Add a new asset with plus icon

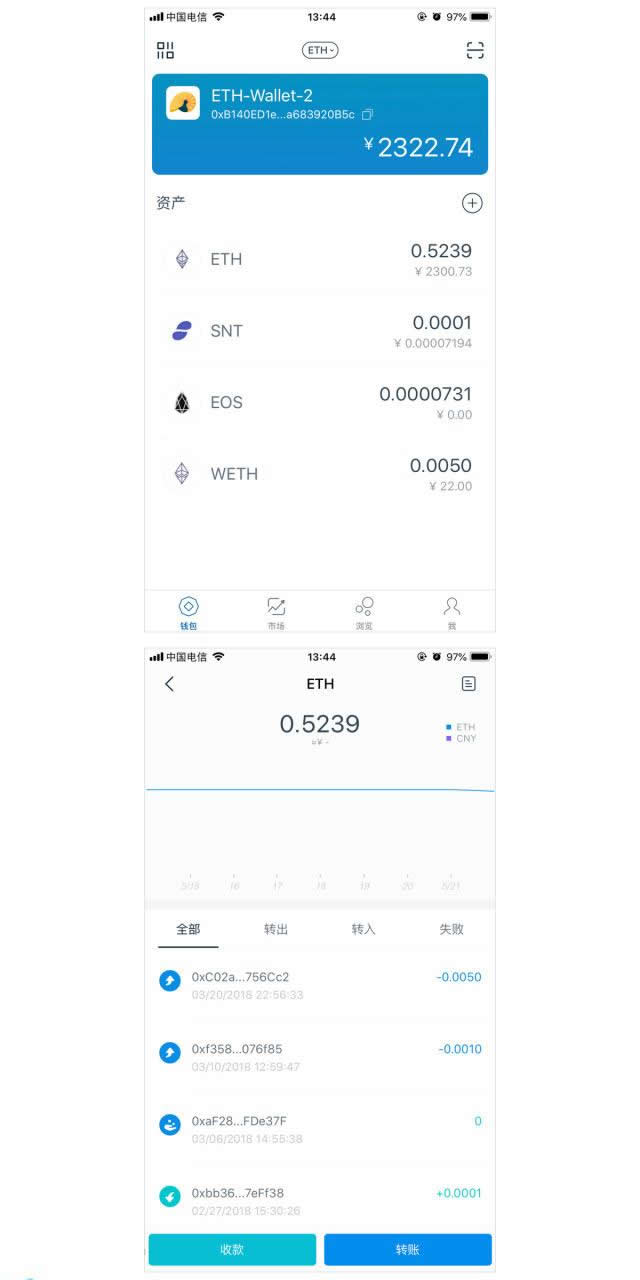pyautogui.click(x=472, y=203)
